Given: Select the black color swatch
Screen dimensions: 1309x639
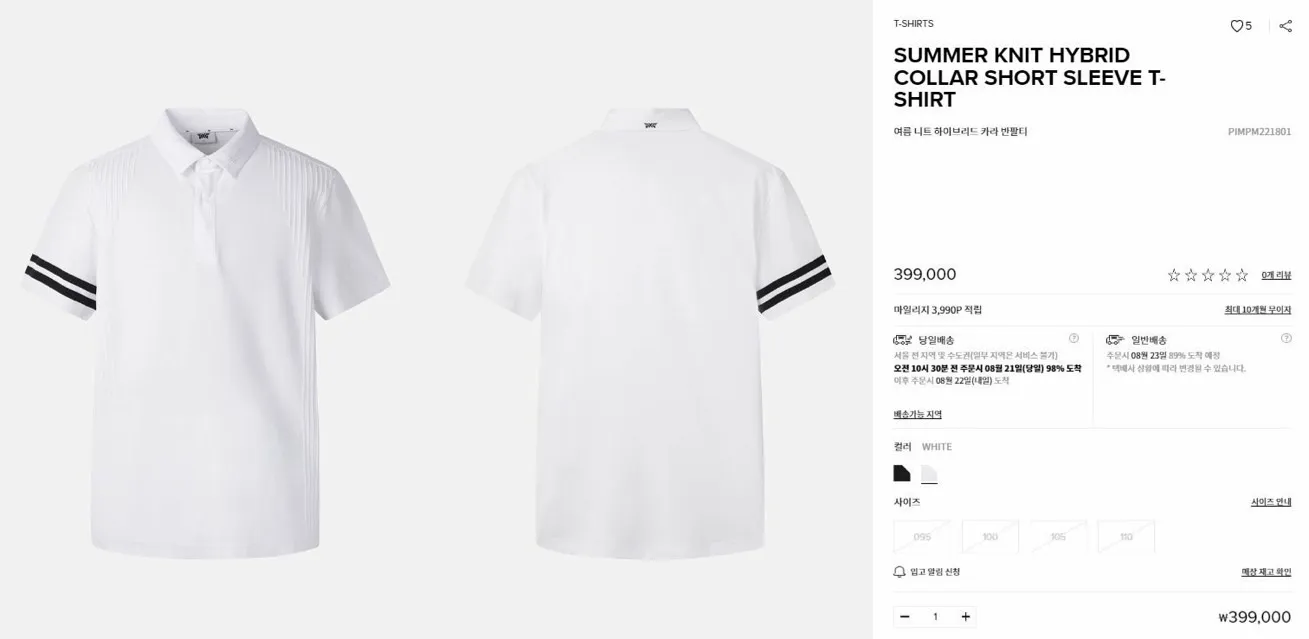Looking at the screenshot, I should pyautogui.click(x=902, y=473).
